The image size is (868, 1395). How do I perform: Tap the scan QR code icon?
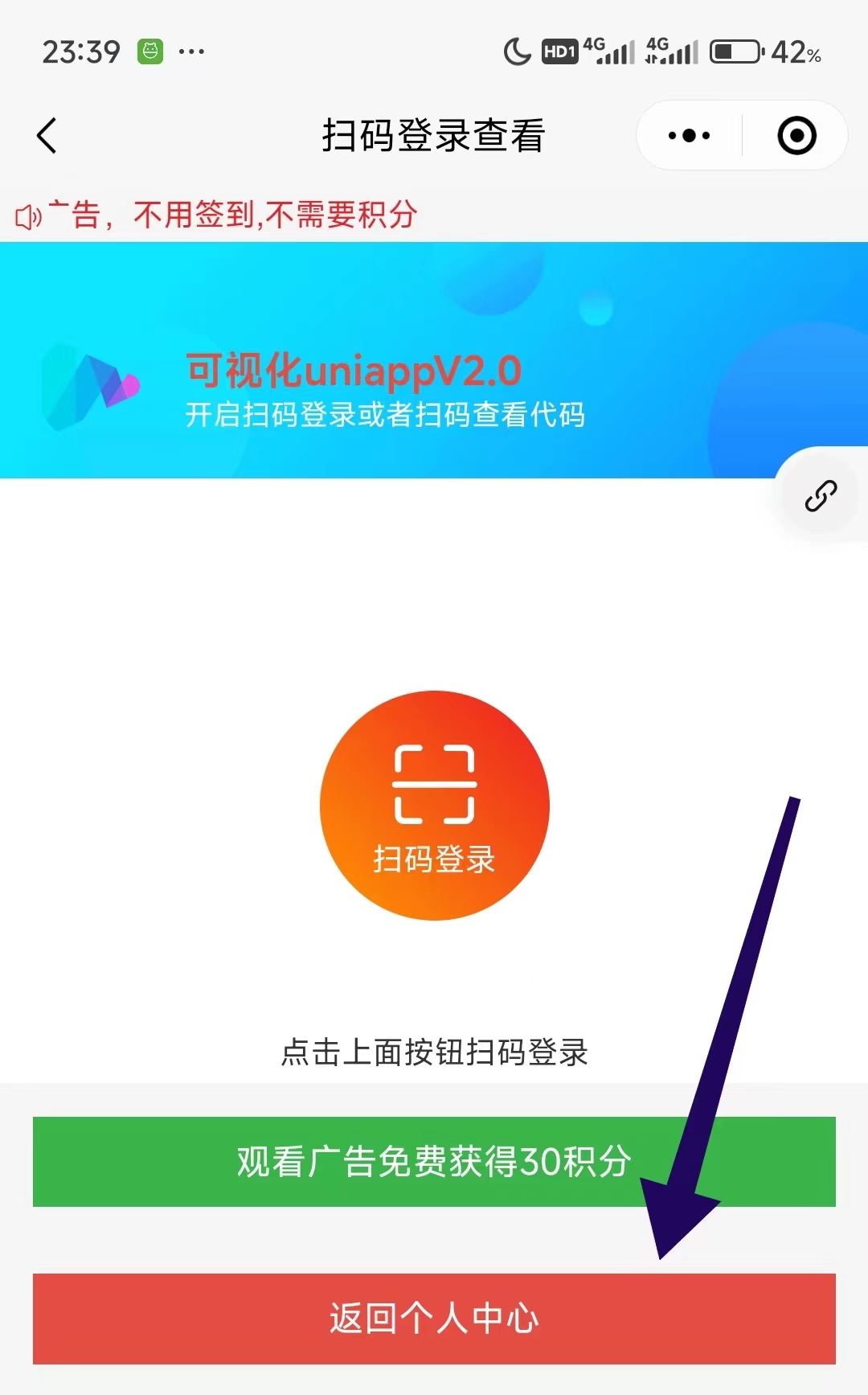434,788
